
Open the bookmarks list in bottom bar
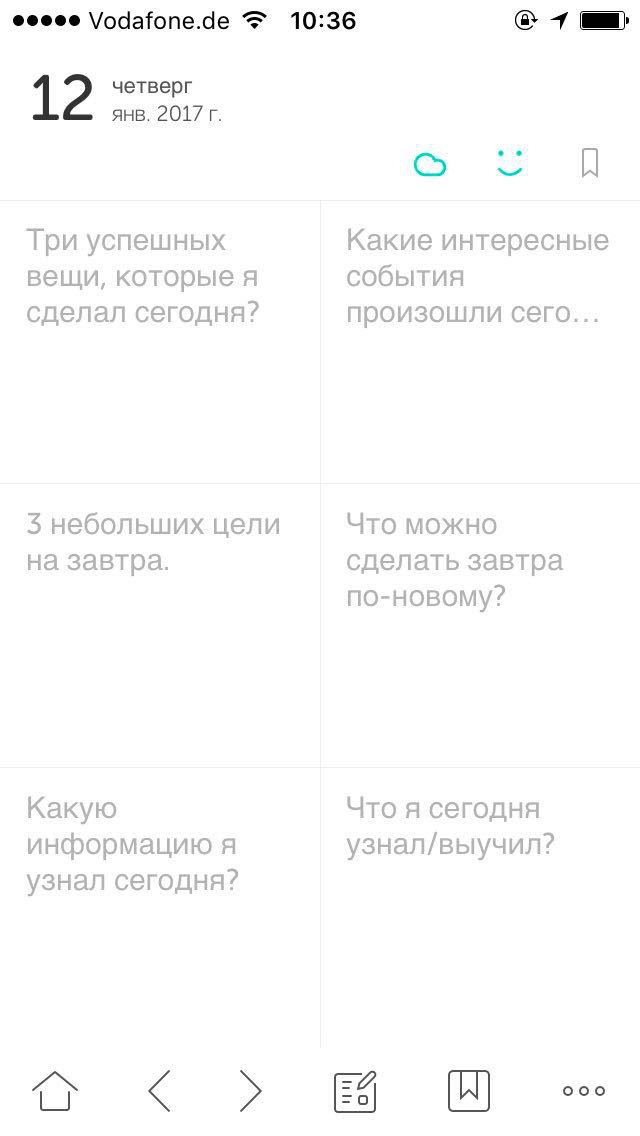468,1090
